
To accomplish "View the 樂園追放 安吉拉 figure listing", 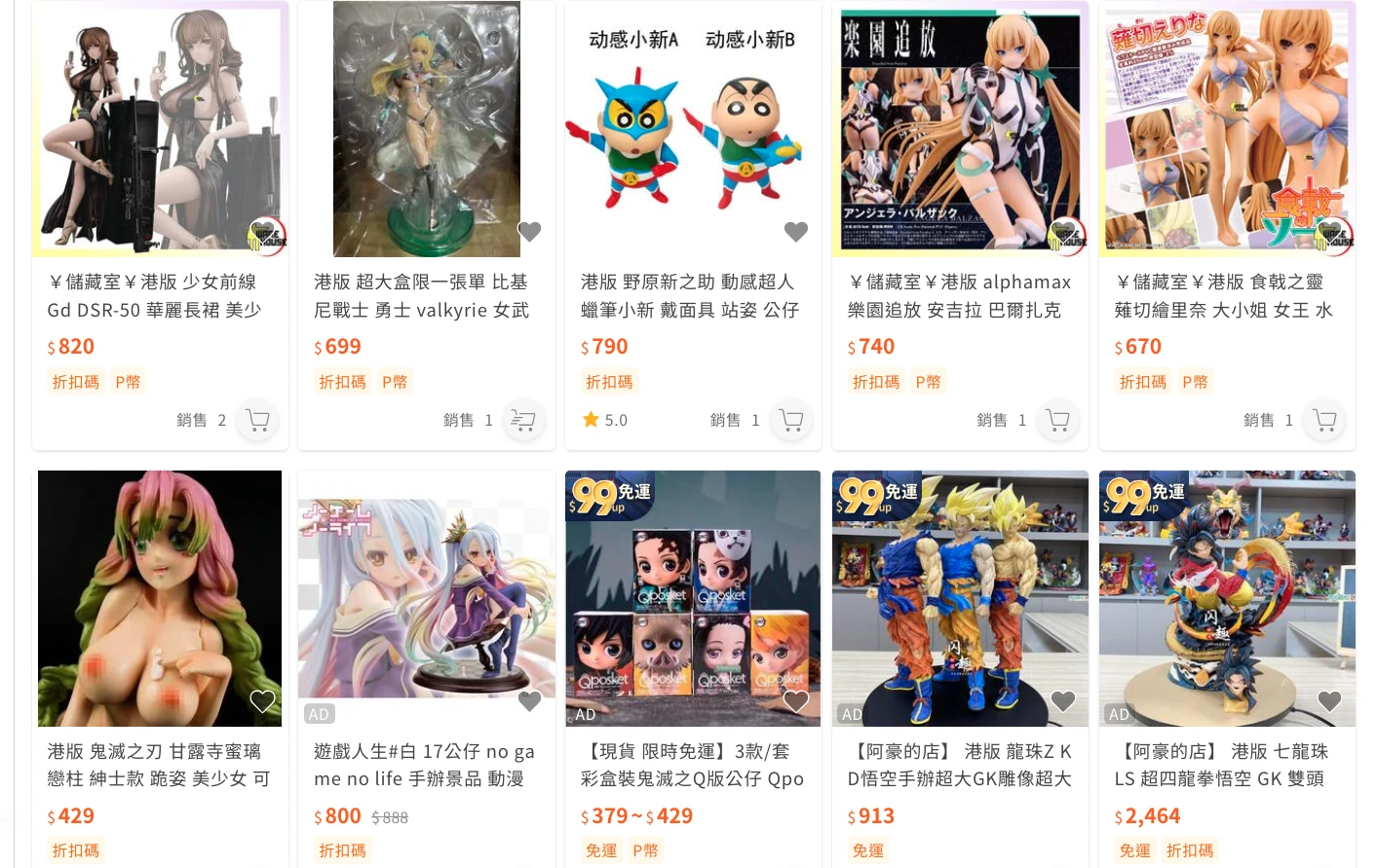I will tap(959, 296).
